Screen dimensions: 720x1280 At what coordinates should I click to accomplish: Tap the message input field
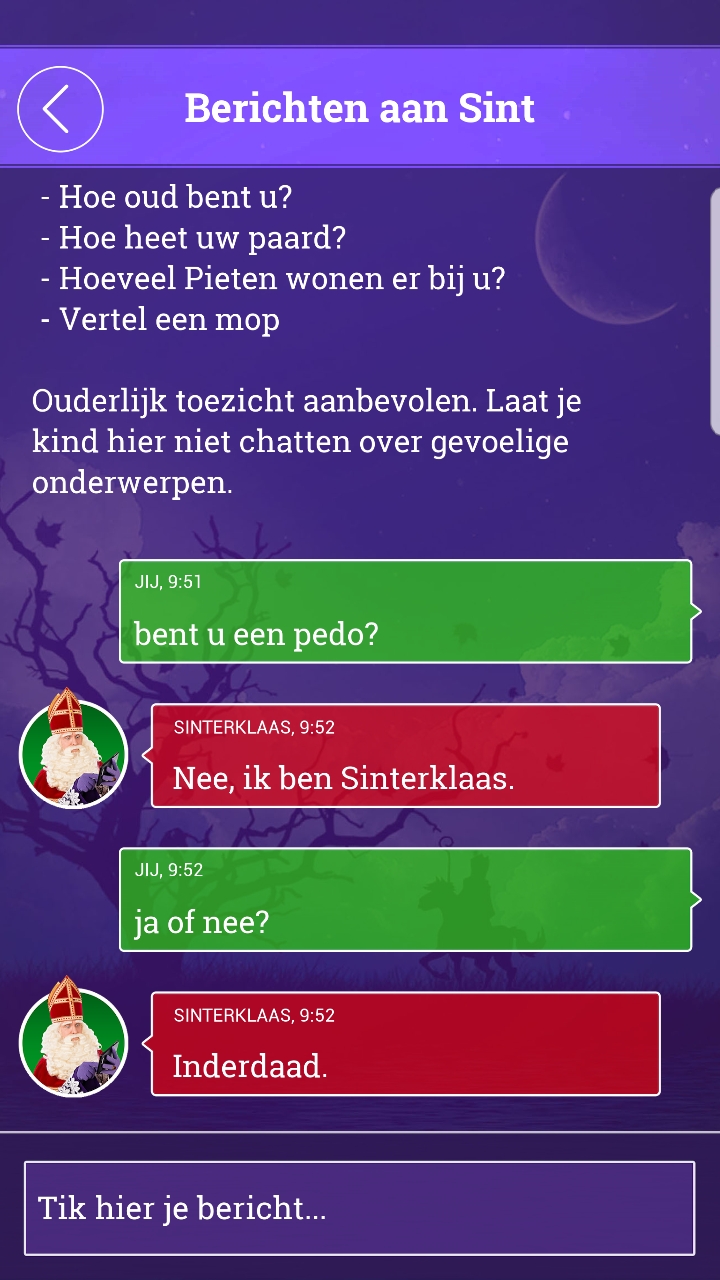[359, 1208]
